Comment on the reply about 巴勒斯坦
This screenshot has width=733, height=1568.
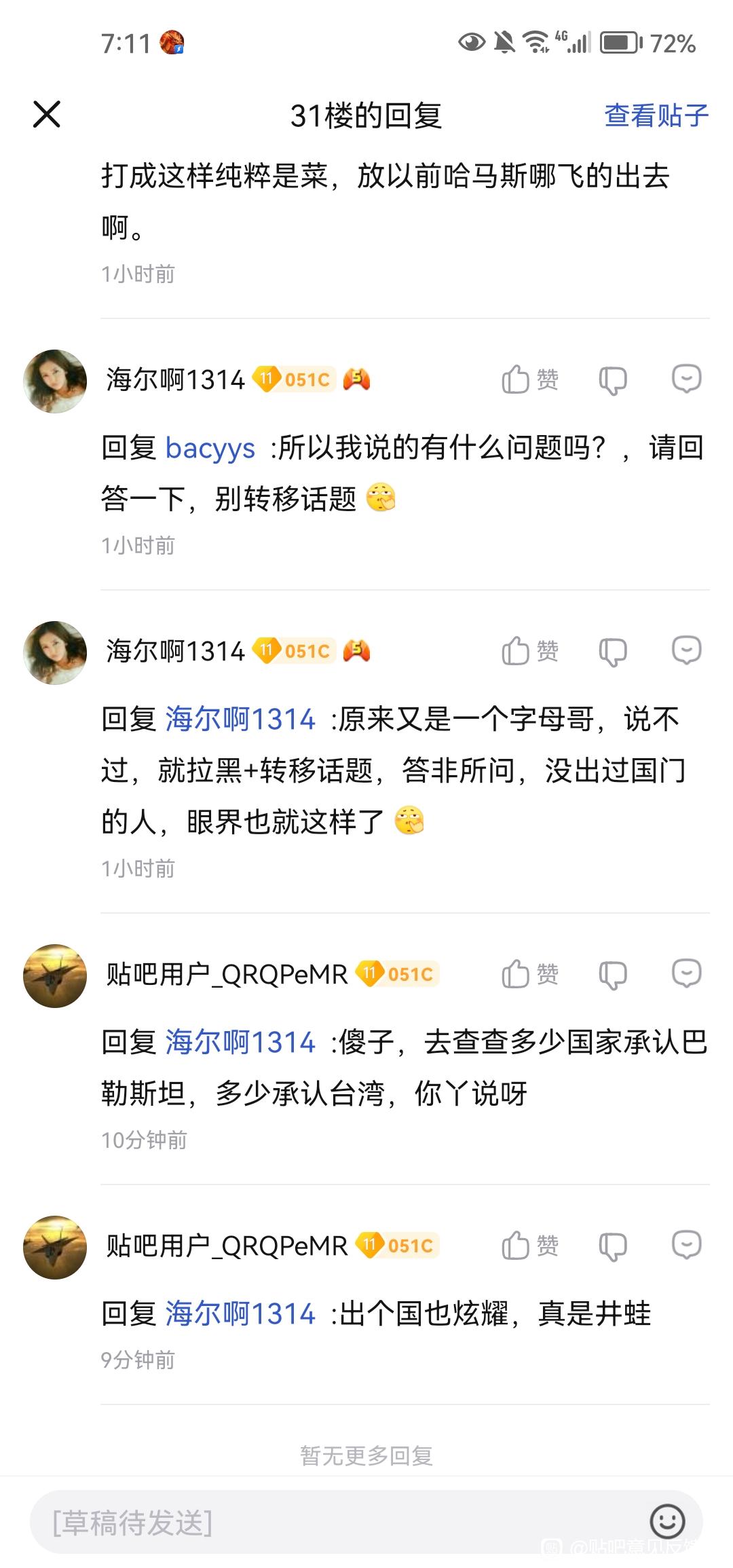686,973
